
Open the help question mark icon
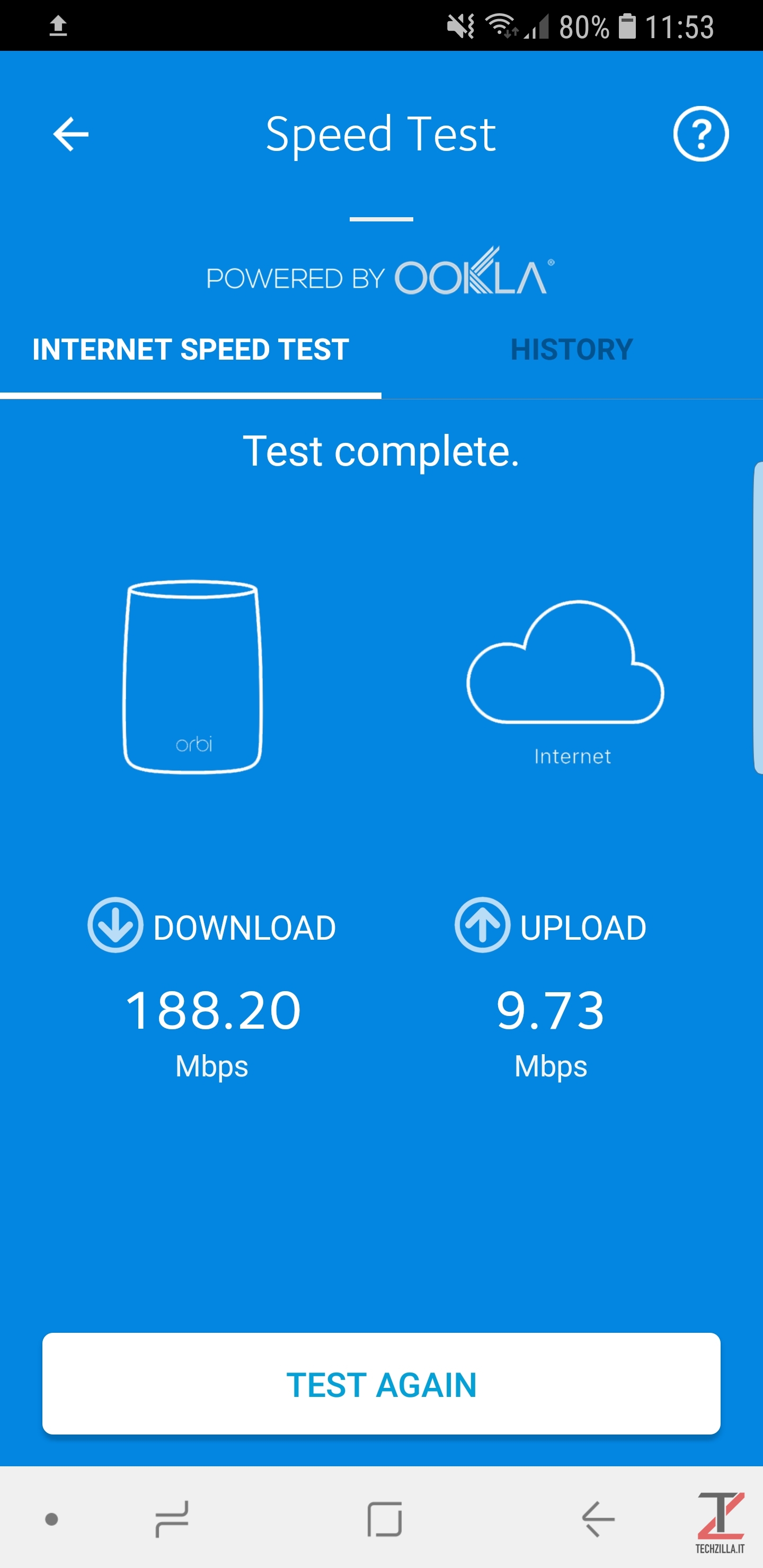[x=700, y=134]
